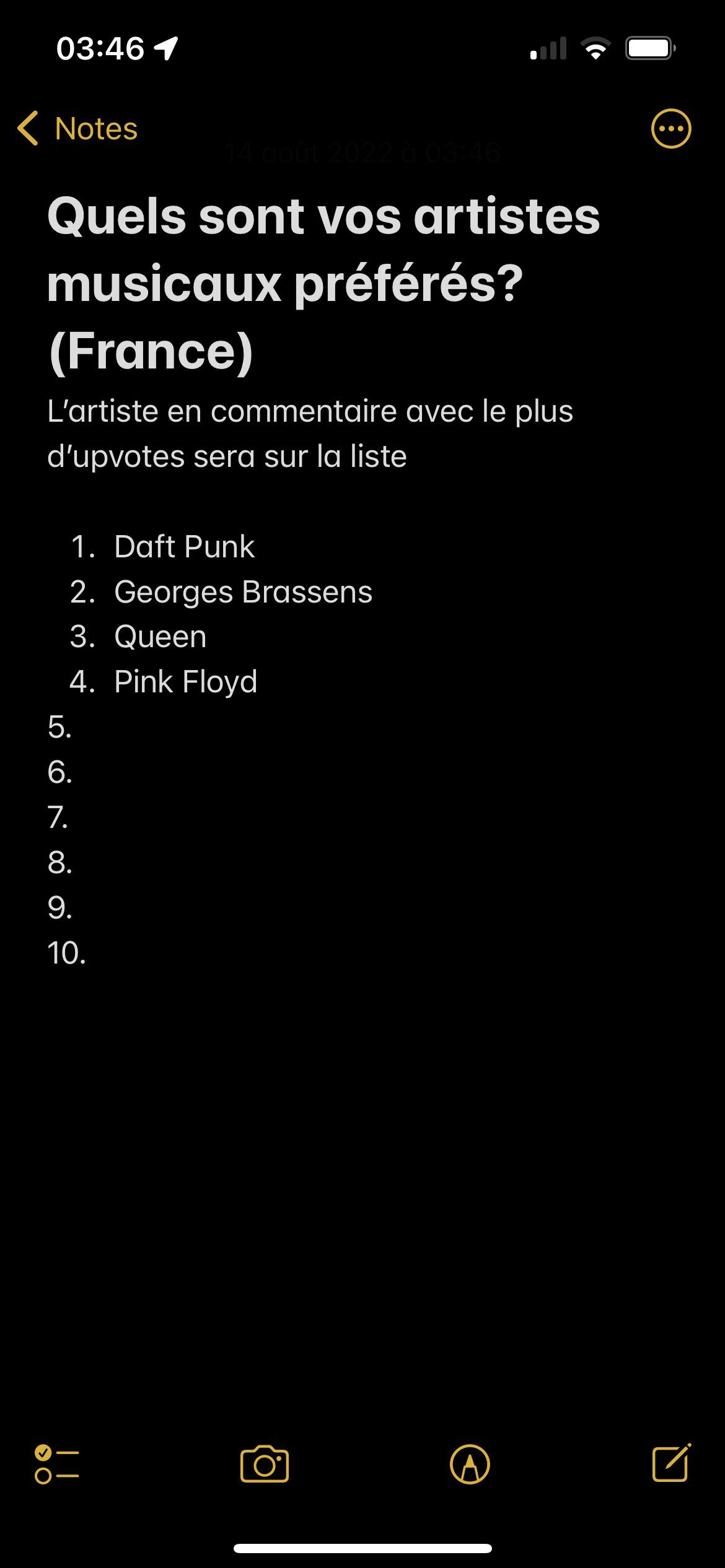Screen dimensions: 725x1568
Task: Open the camera attachment option
Action: click(265, 1464)
